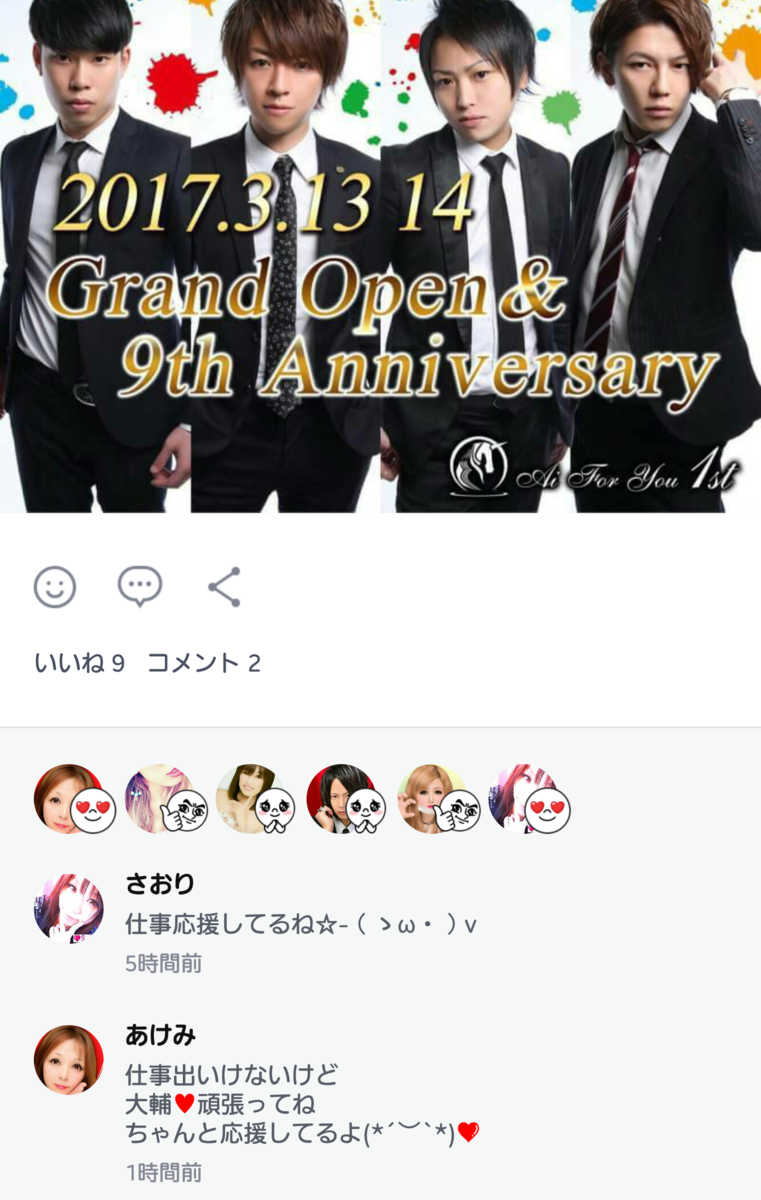Viewport: 761px width, 1200px height.
Task: Open the Grand Open anniversary post image
Action: (380, 256)
